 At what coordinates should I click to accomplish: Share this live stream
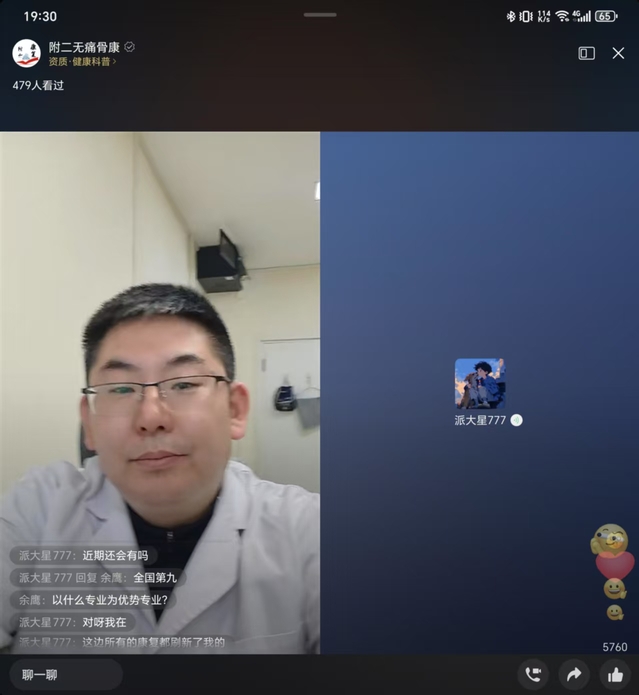[574, 675]
